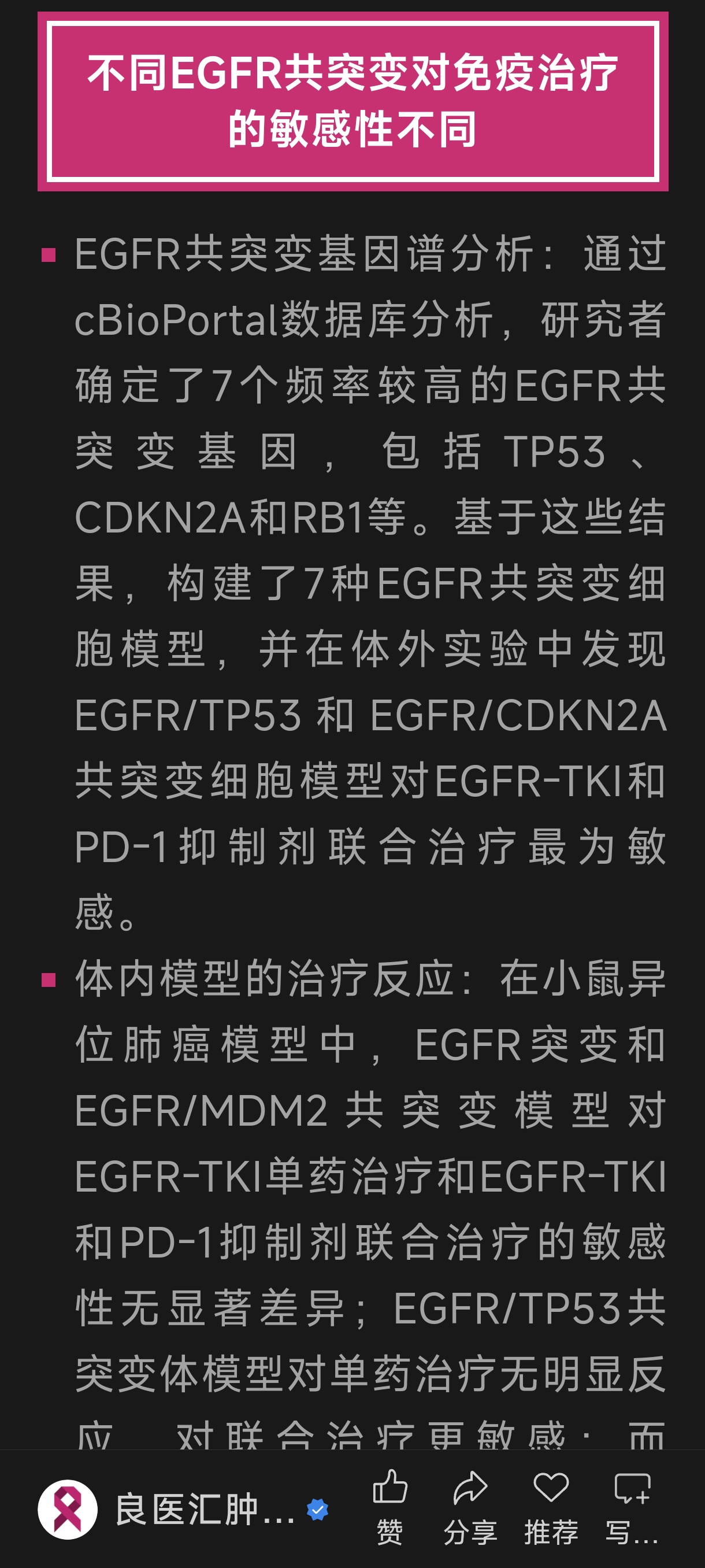Share this article via 分享
Viewport: 705px width, 1568px height.
(x=470, y=1507)
